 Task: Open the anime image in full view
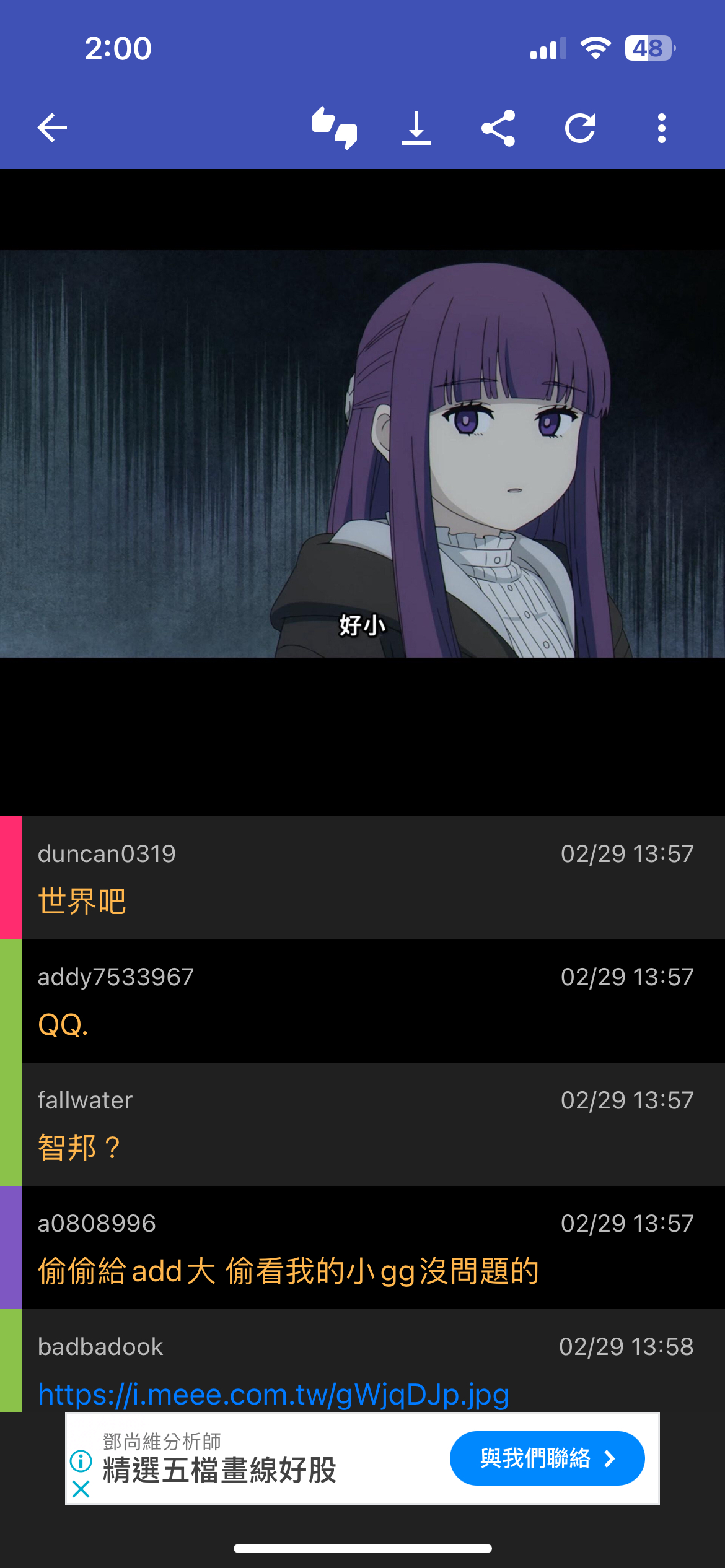[x=362, y=453]
